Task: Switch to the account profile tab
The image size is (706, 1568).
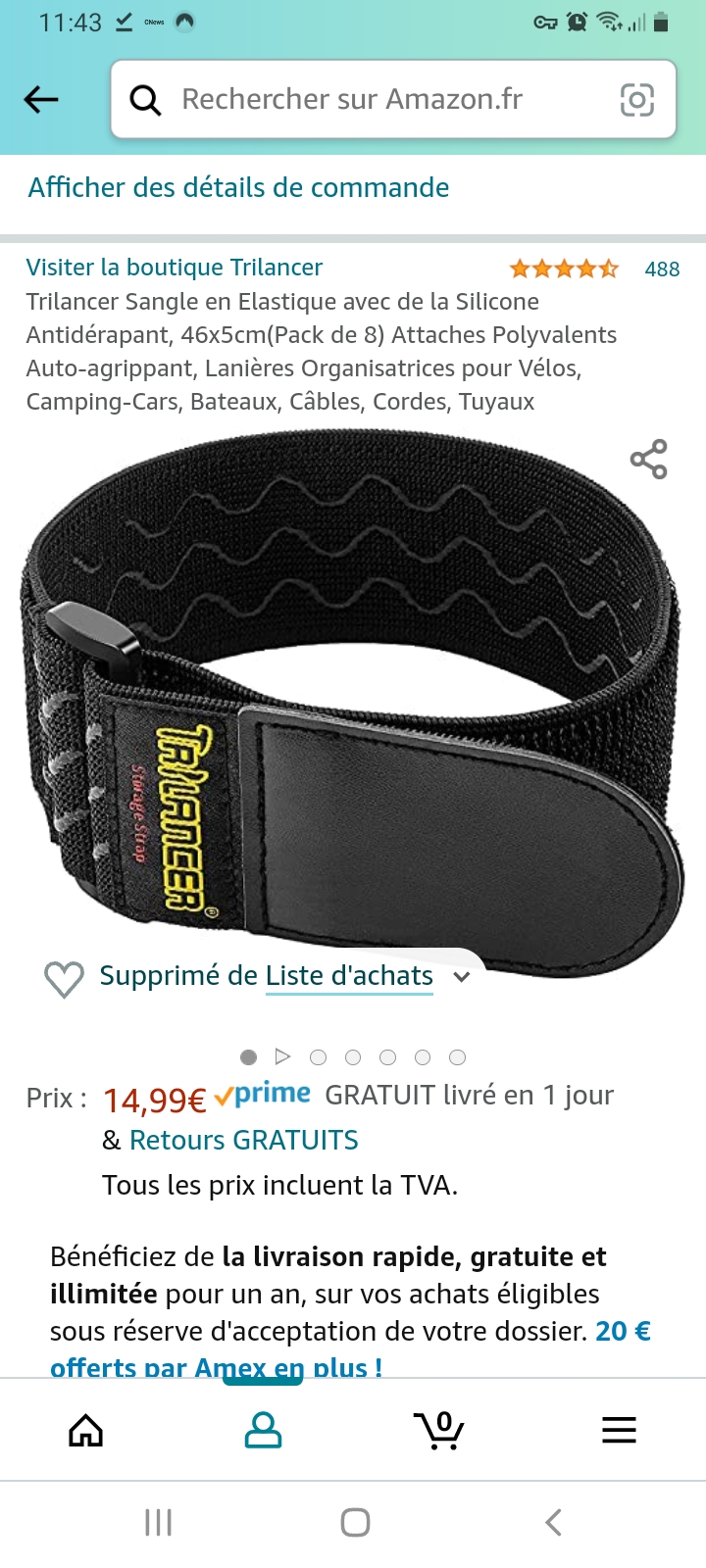Action: tap(263, 1431)
